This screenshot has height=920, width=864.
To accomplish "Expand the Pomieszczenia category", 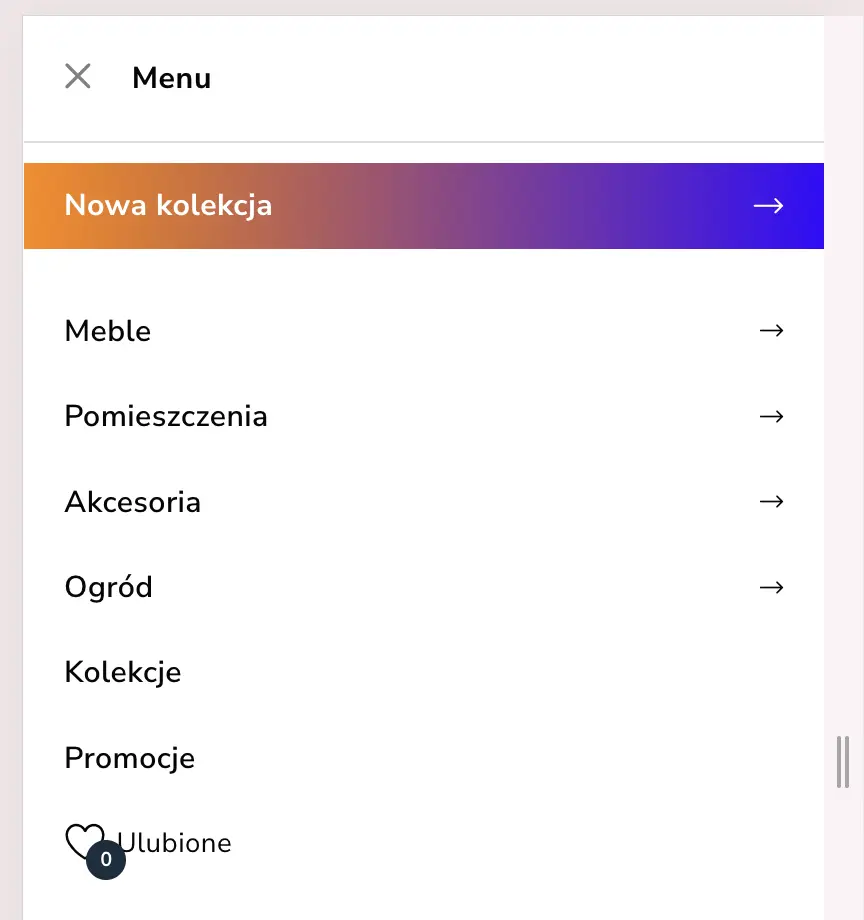I will coord(166,416).
